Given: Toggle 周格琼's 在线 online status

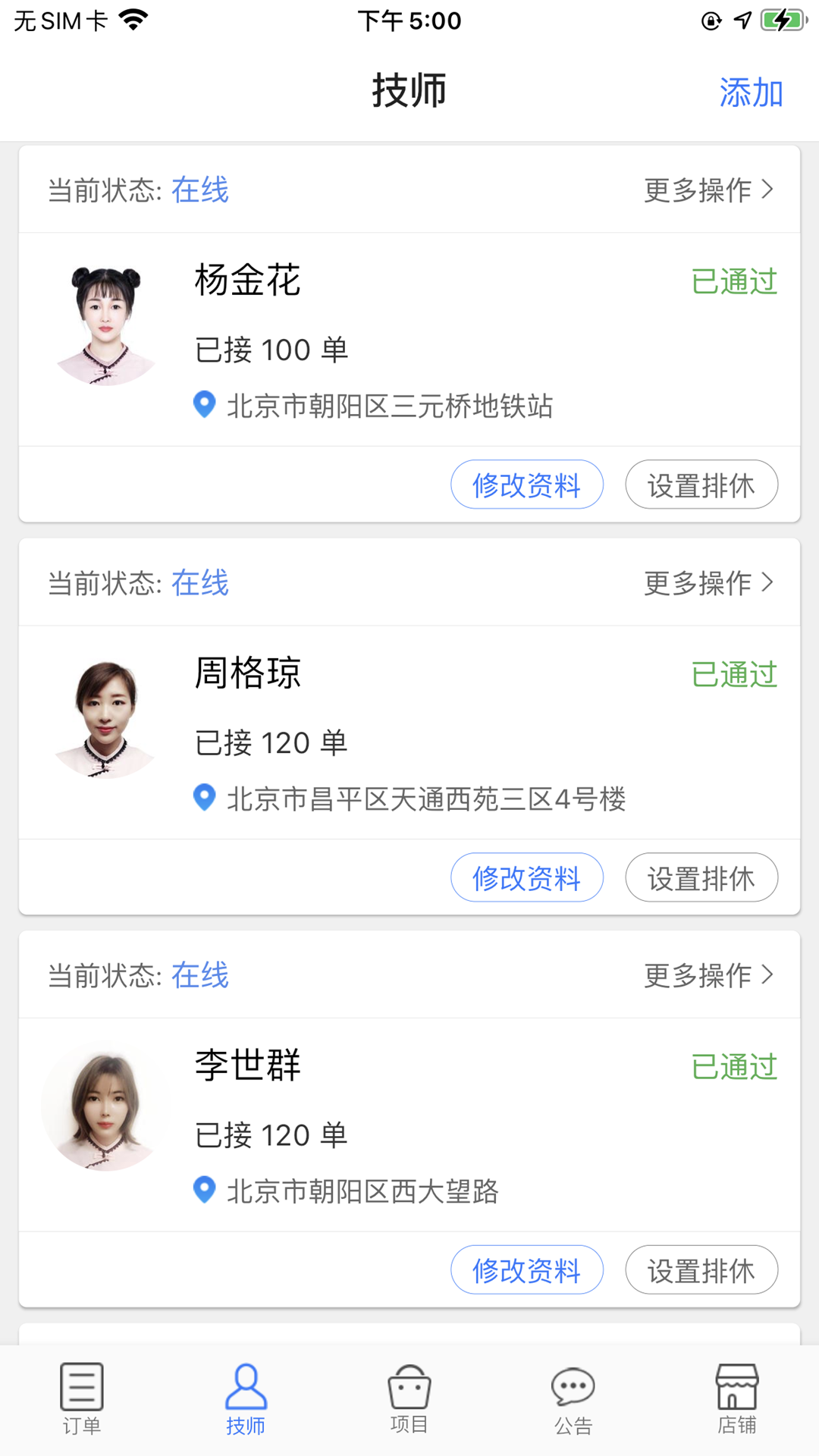Looking at the screenshot, I should pyautogui.click(x=199, y=582).
